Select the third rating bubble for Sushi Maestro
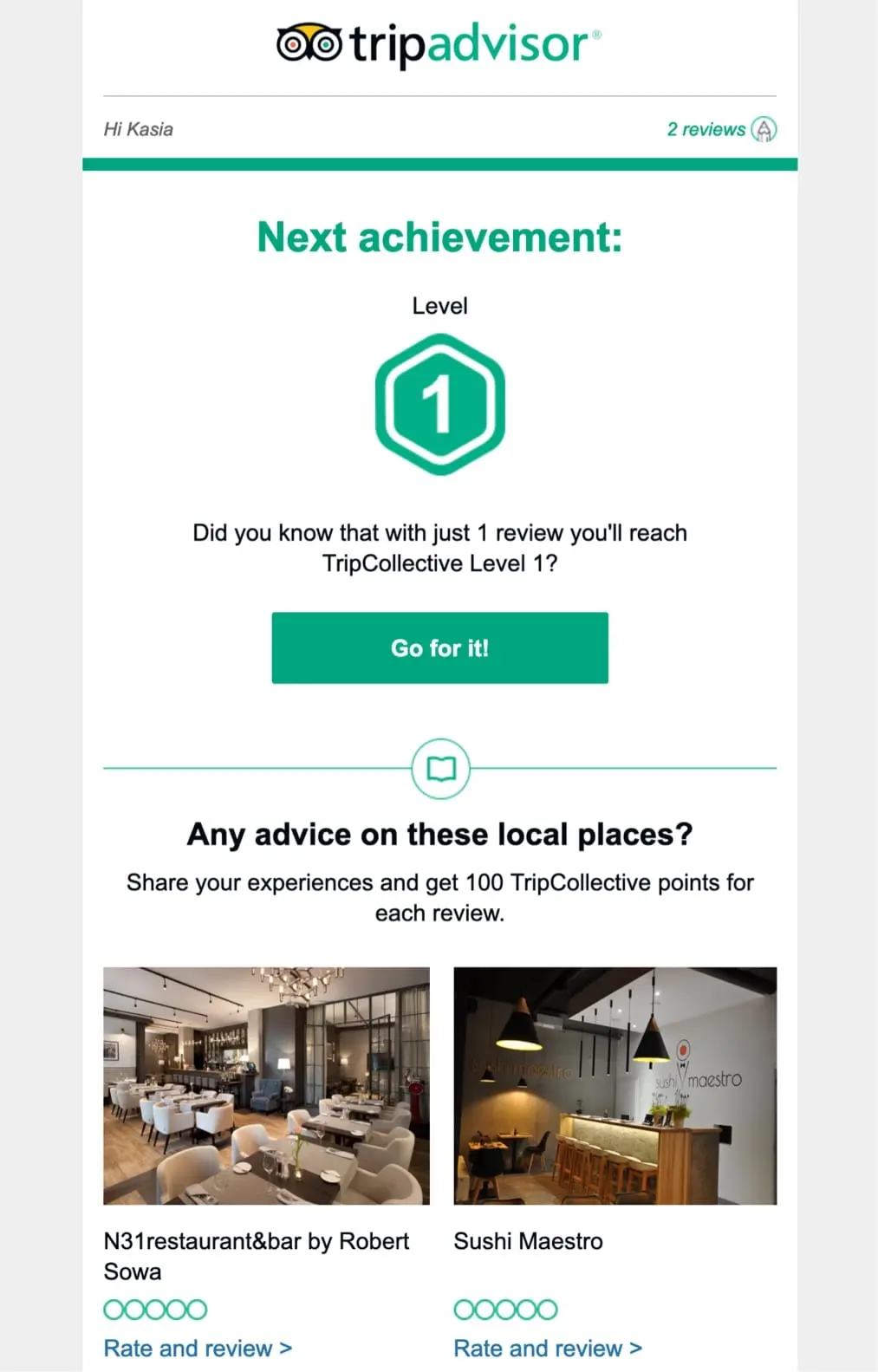This screenshot has height=1372, width=878. point(505,1310)
